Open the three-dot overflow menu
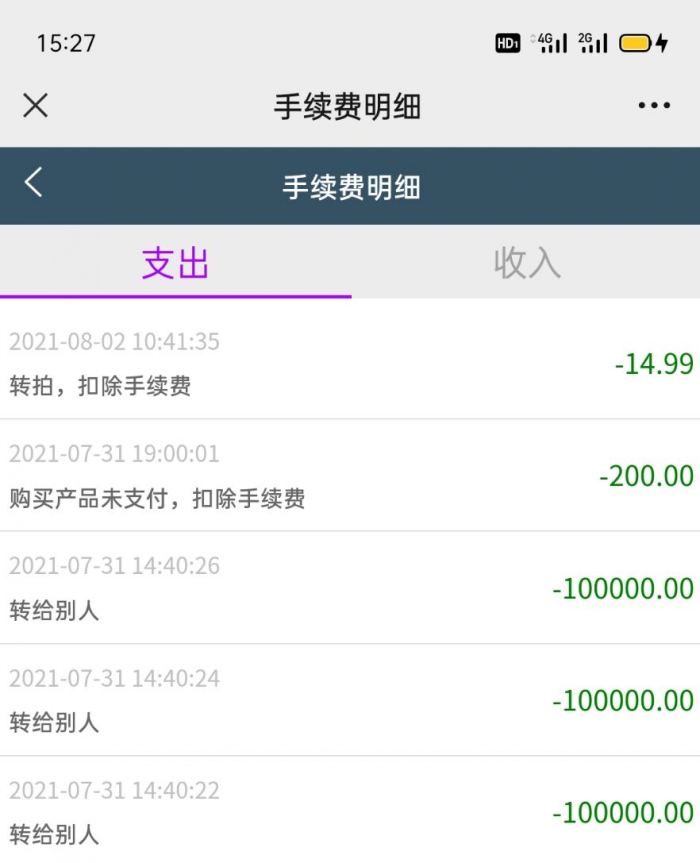 tap(654, 106)
